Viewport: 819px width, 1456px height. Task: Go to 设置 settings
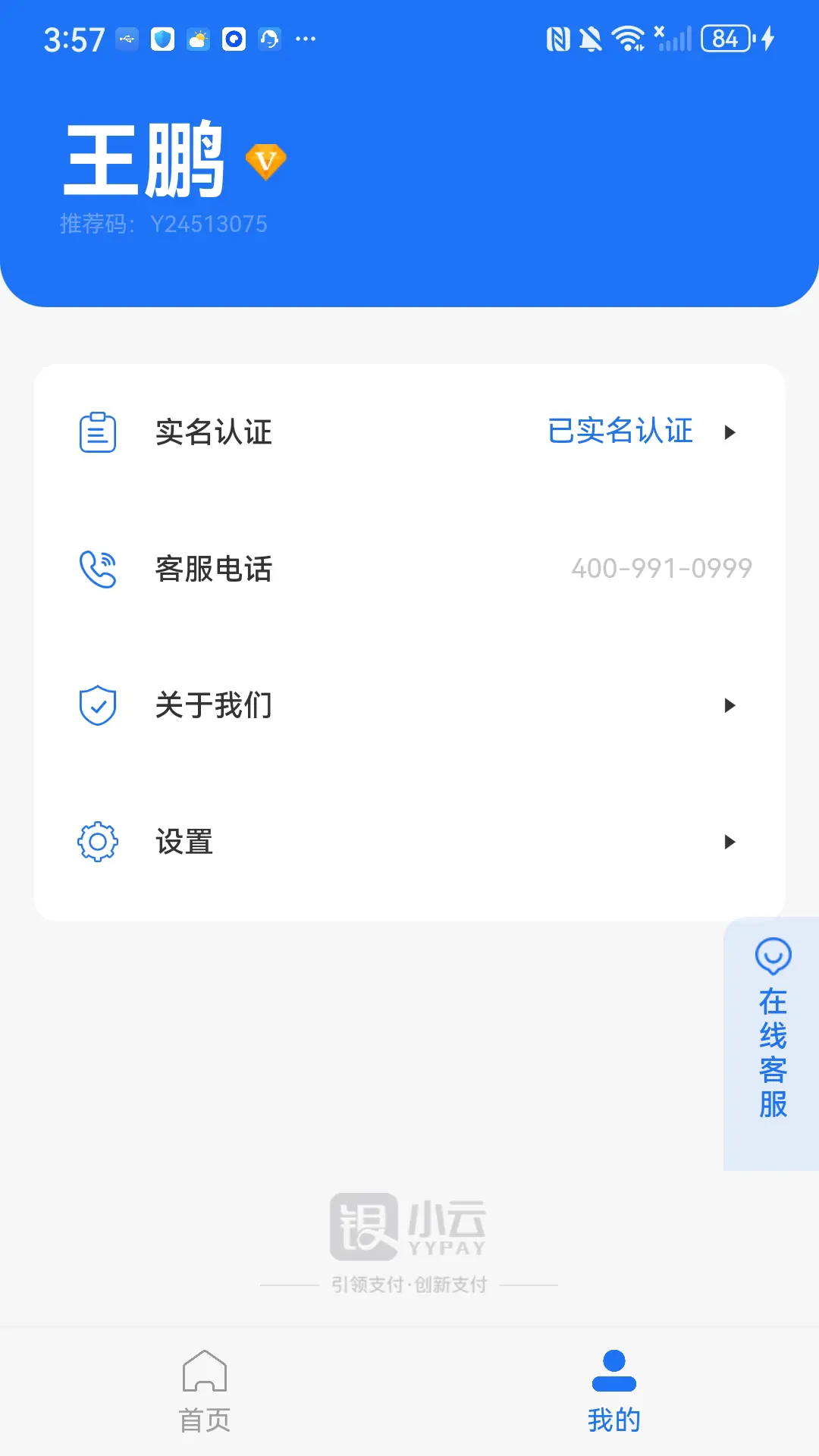[409, 842]
